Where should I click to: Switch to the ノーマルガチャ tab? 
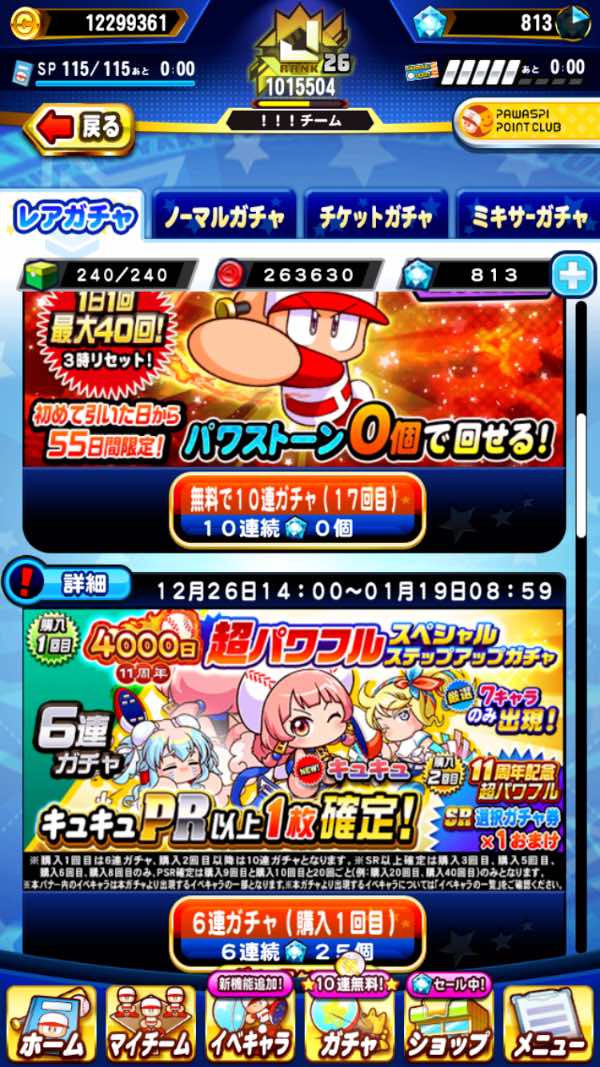[224, 217]
